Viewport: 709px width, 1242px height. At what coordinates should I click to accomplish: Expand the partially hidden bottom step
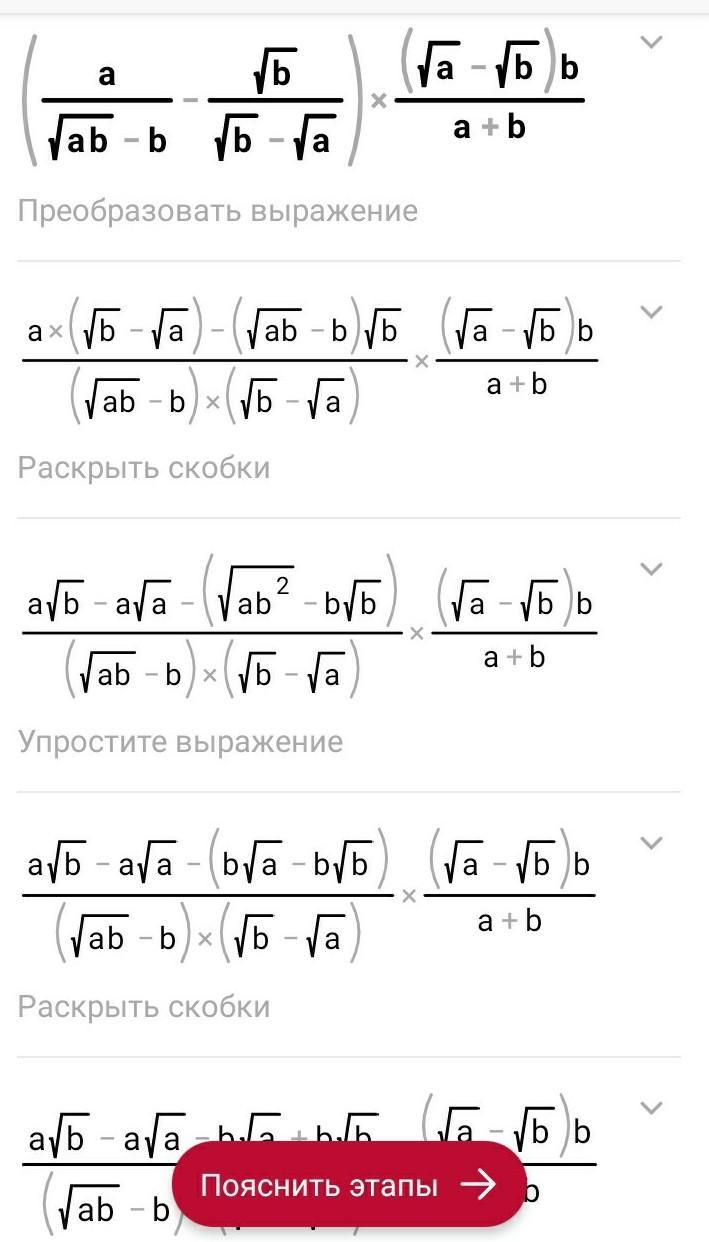[651, 1107]
